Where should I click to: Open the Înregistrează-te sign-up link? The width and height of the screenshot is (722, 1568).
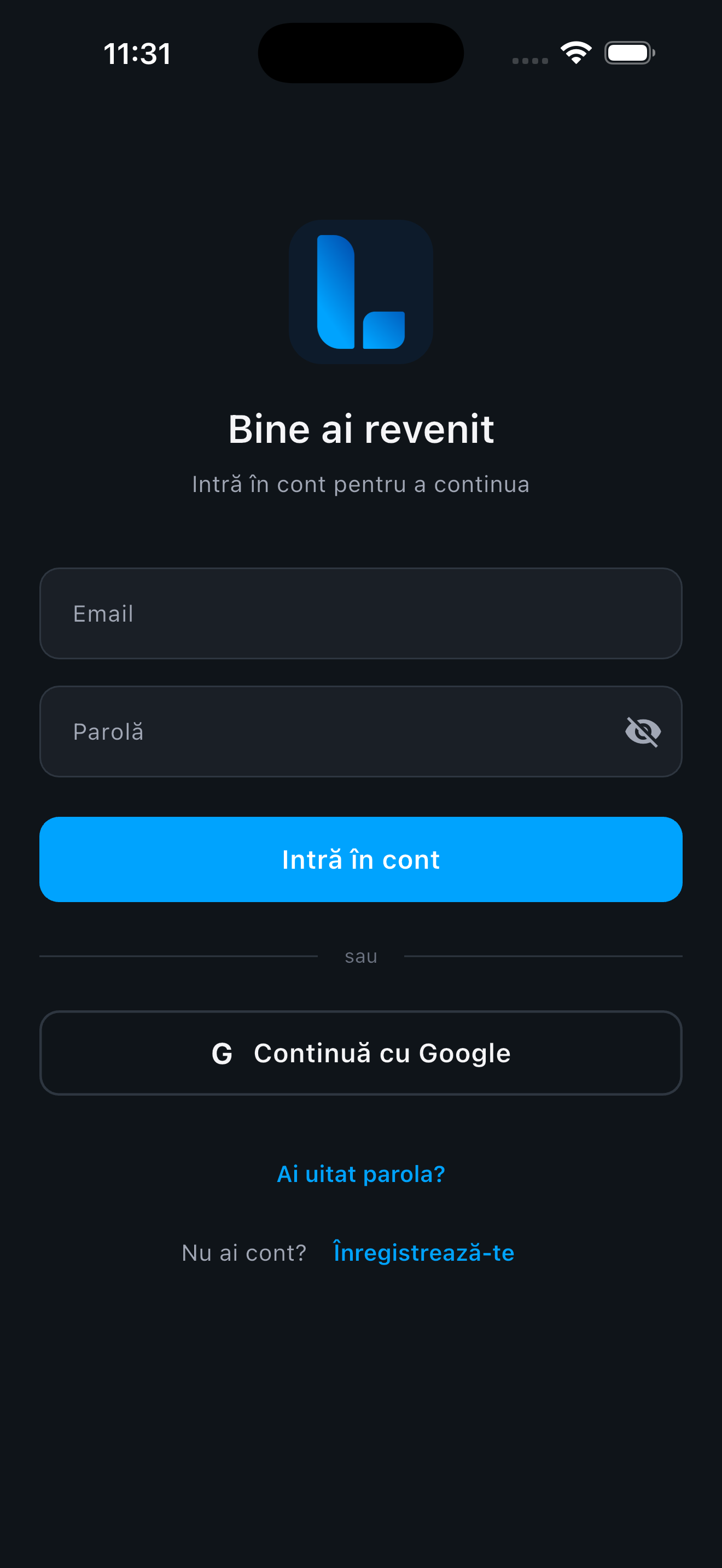click(424, 1253)
